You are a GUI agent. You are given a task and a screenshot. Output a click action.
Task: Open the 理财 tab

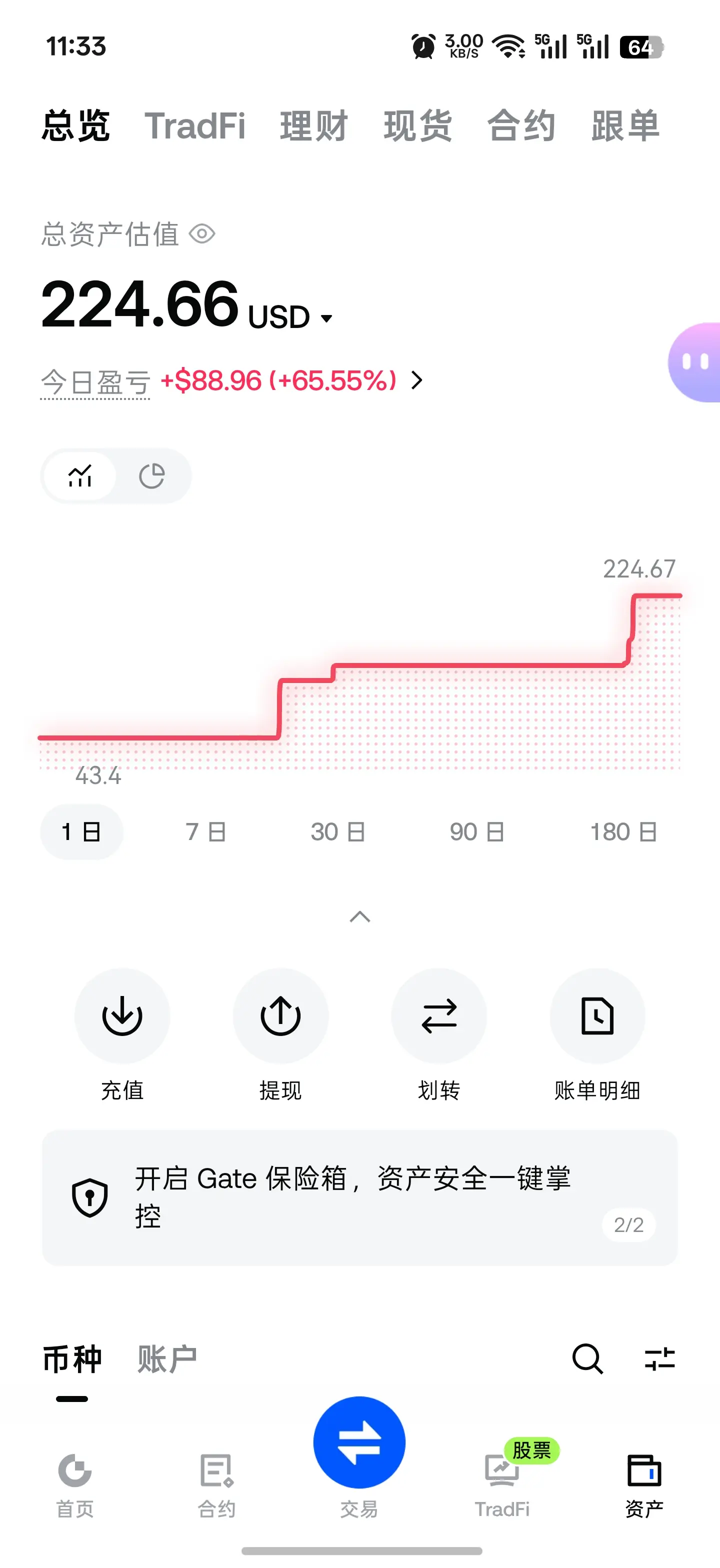tap(314, 126)
